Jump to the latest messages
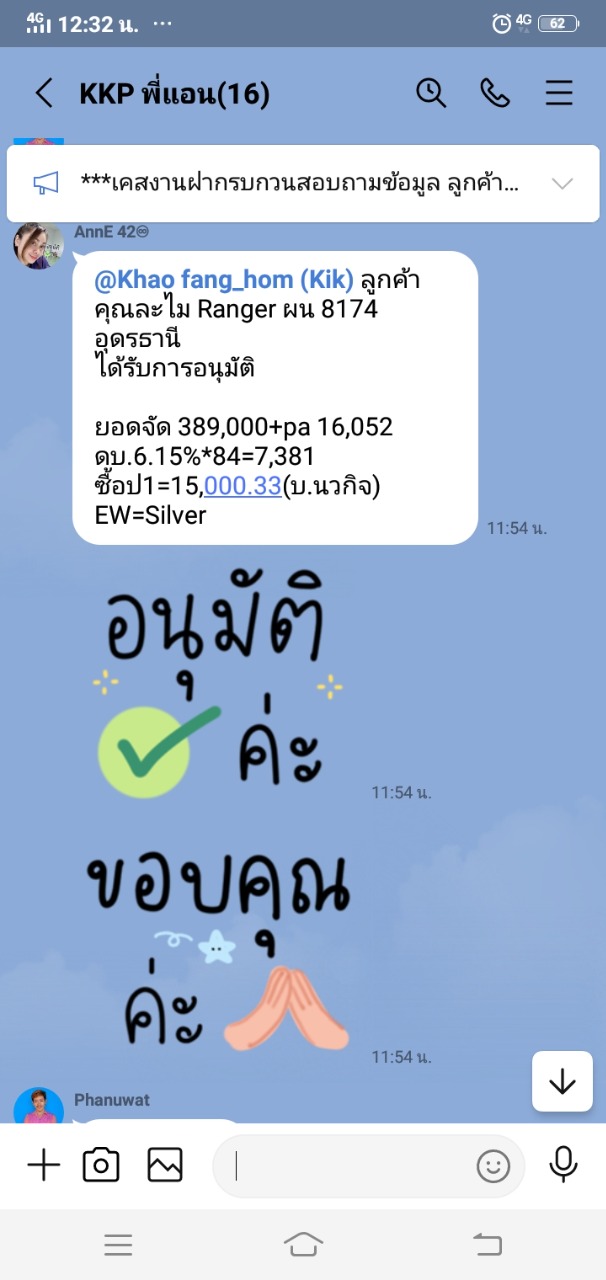Viewport: 606px width, 1280px height. pos(562,1081)
